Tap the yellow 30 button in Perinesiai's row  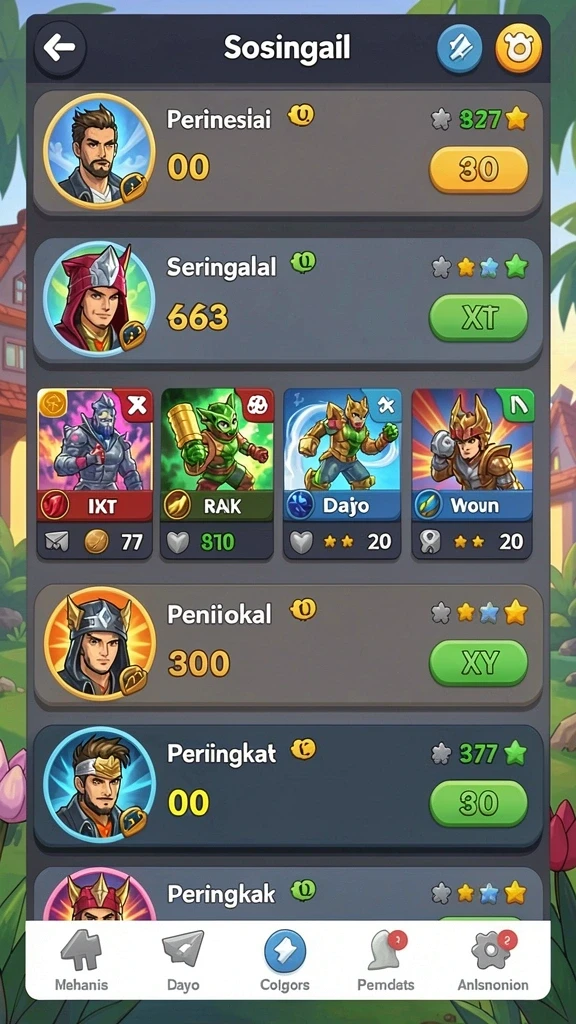[478, 170]
